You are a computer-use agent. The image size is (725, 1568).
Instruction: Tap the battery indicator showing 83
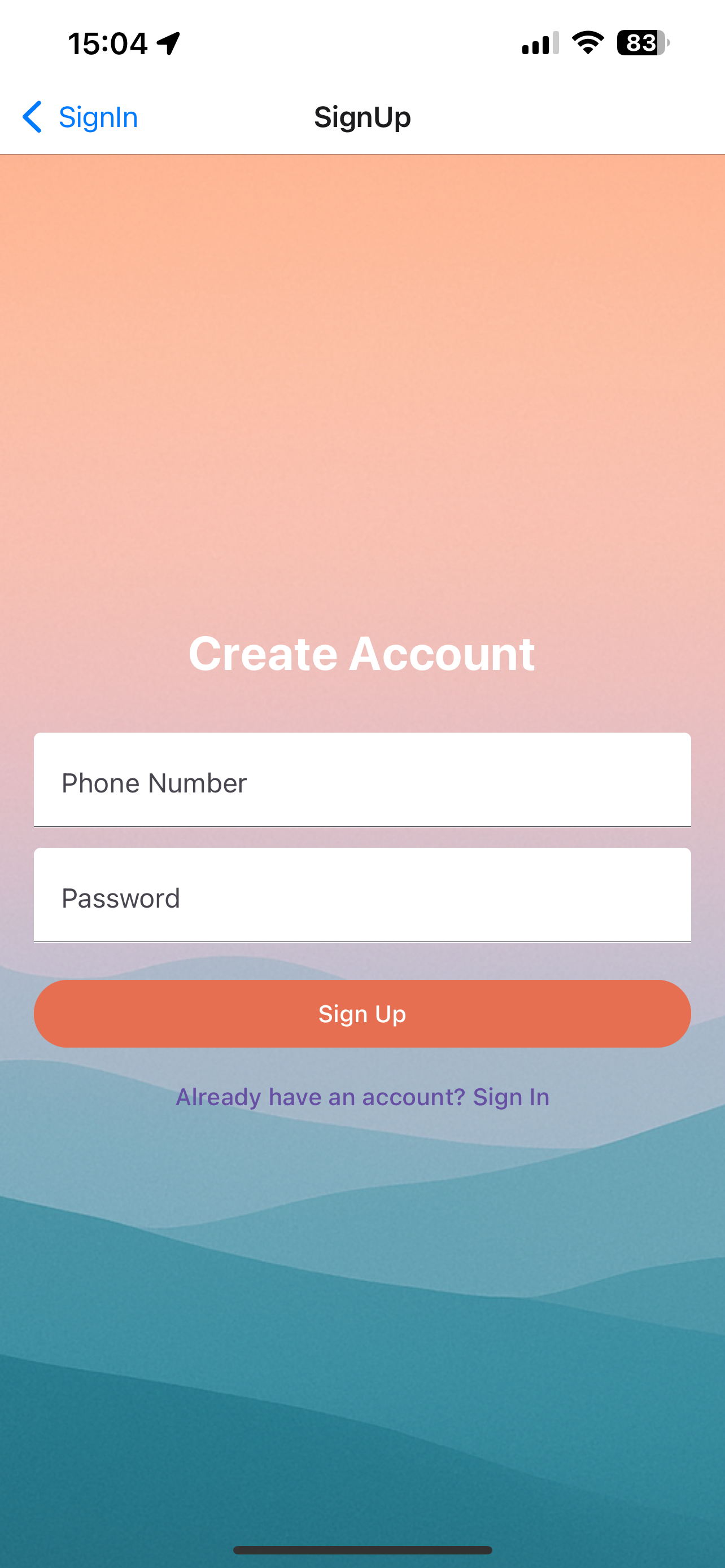pos(640,42)
